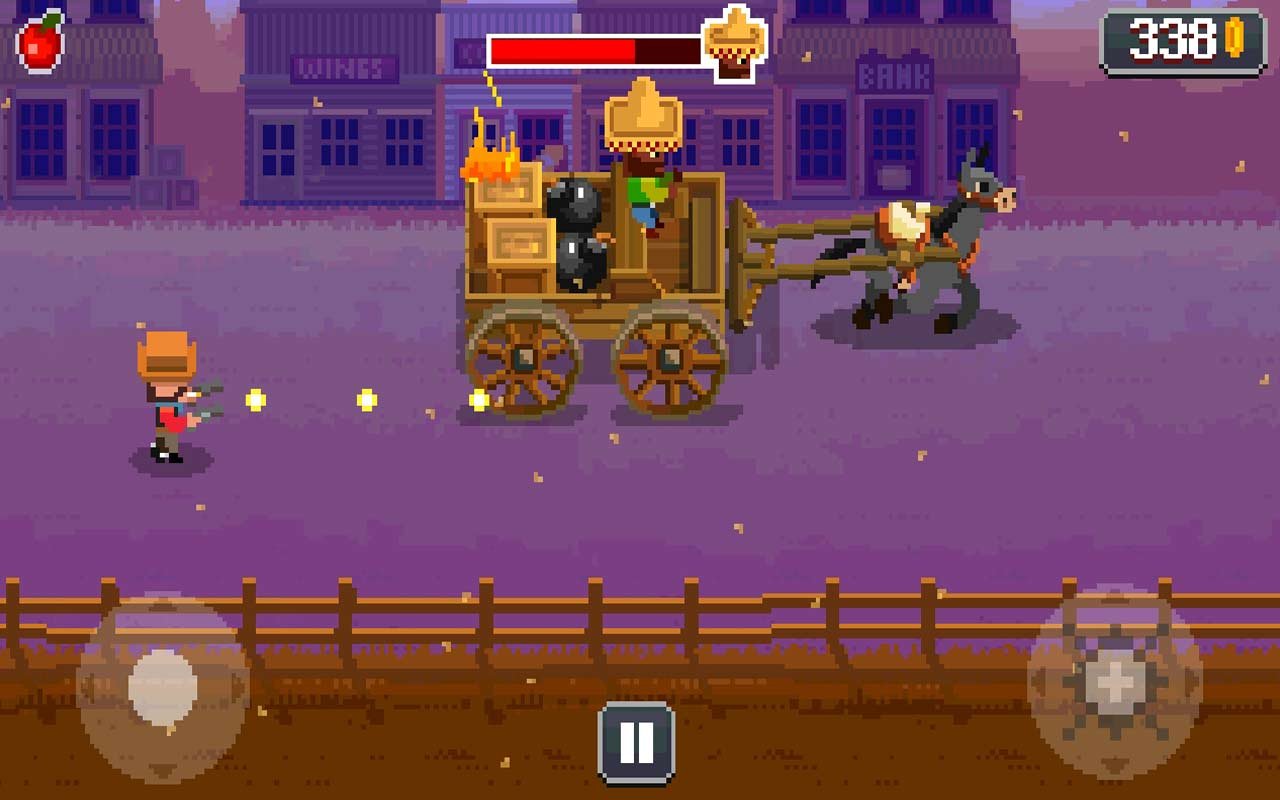Tap the aim and fire joystick
This screenshot has height=800, width=1280.
(1115, 683)
